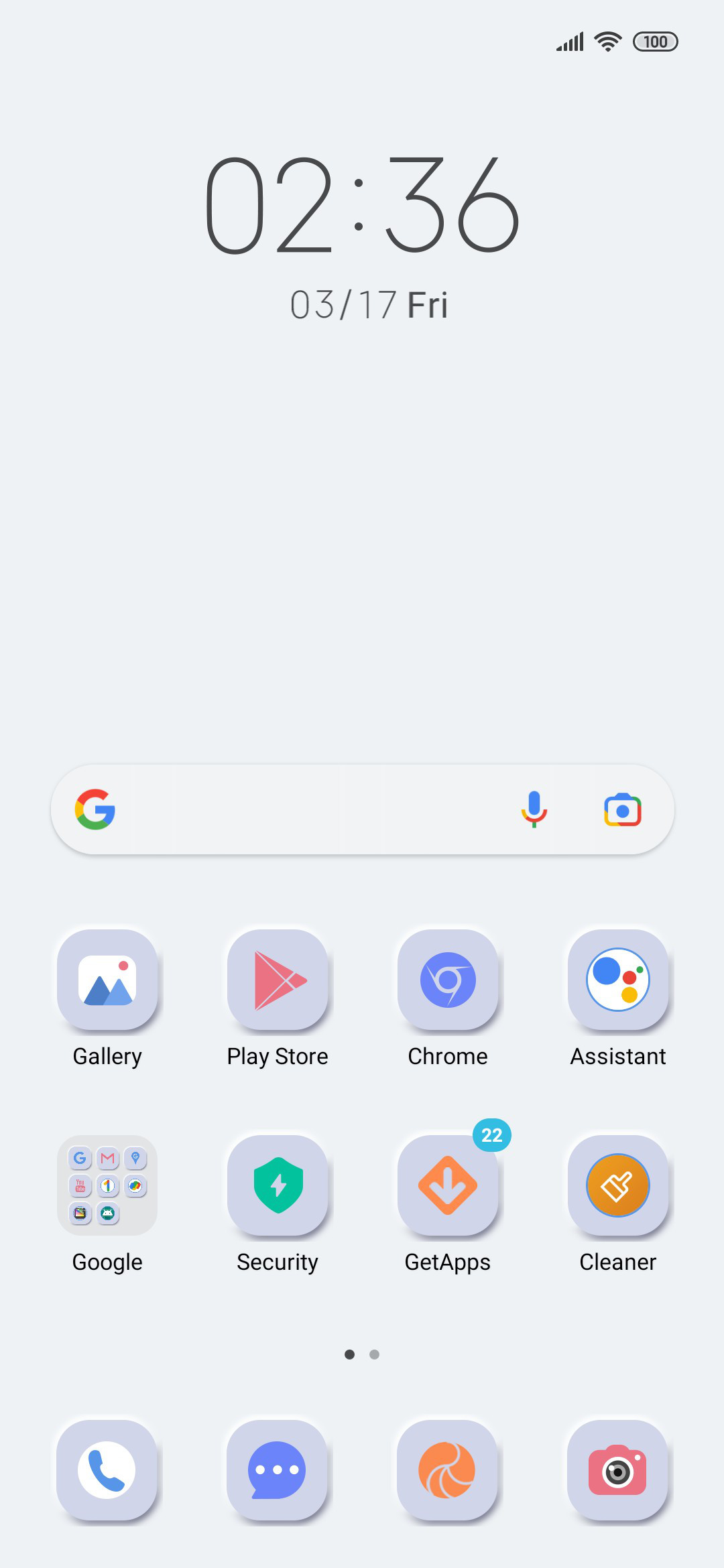This screenshot has height=1568, width=724.
Task: Open the Phone dialer in the dock
Action: click(107, 1470)
